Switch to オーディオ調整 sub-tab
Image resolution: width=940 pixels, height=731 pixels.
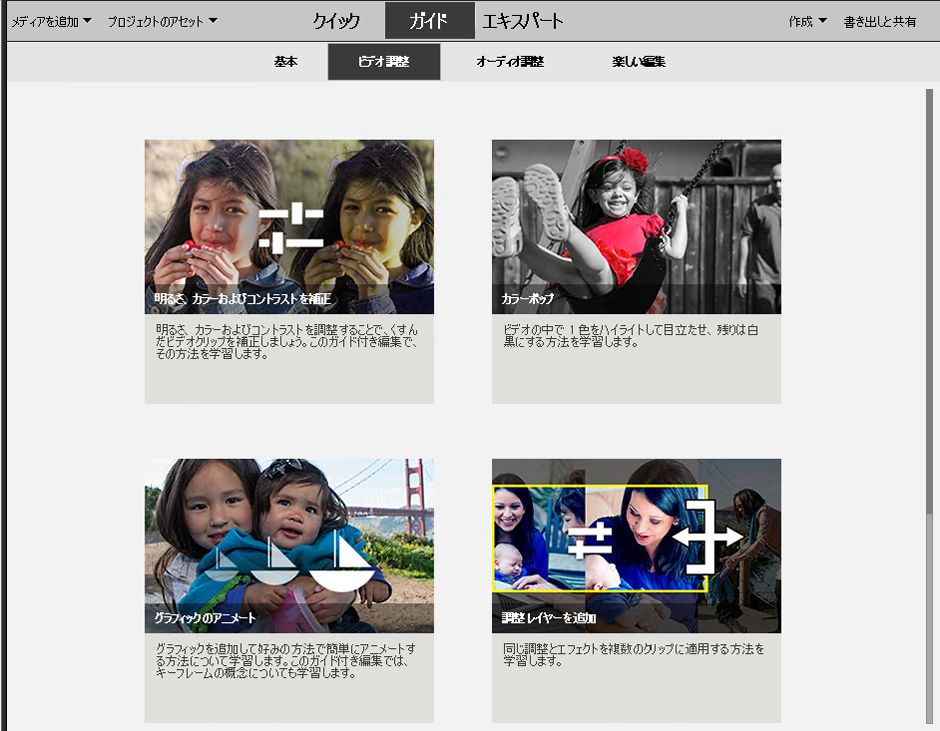[510, 62]
